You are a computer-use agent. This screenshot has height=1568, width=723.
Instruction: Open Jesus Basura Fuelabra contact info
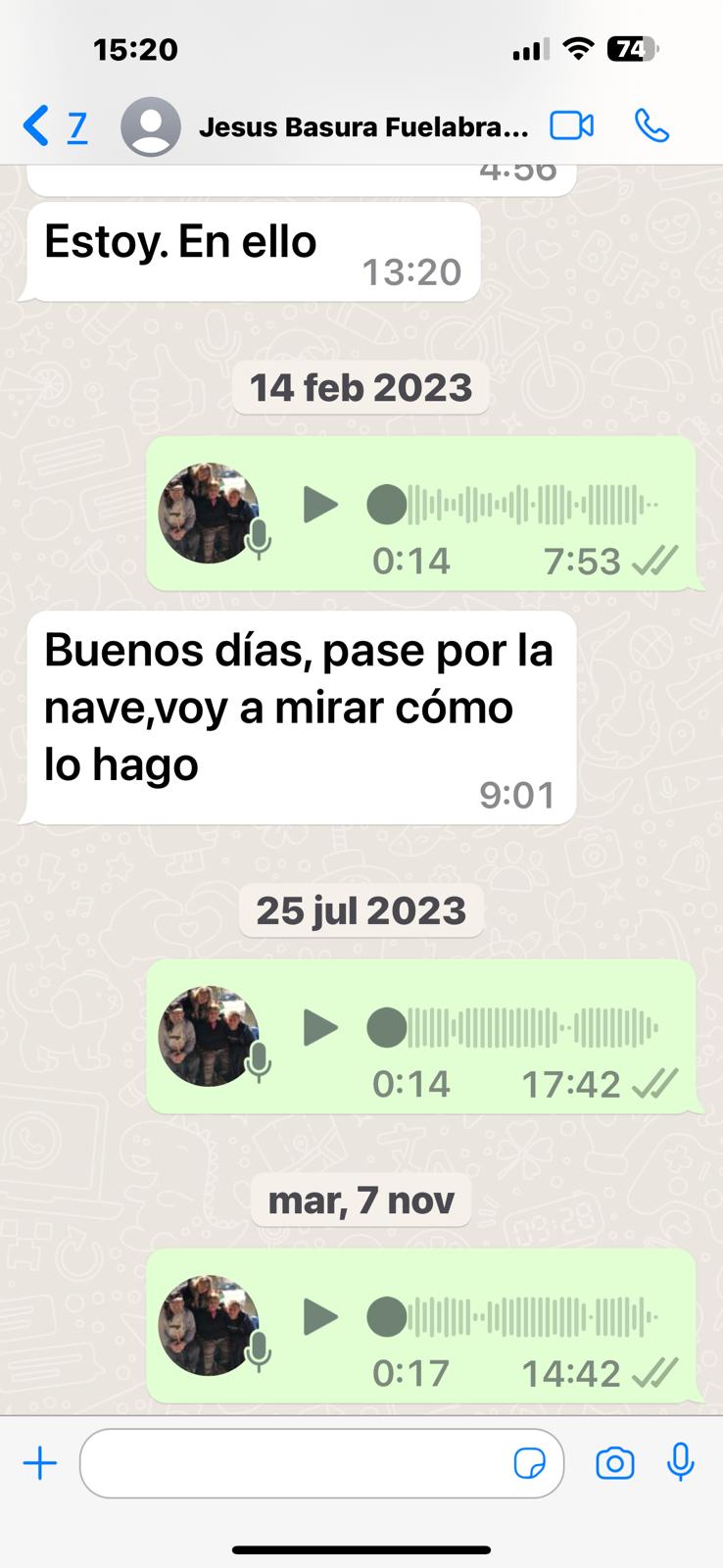point(362,127)
